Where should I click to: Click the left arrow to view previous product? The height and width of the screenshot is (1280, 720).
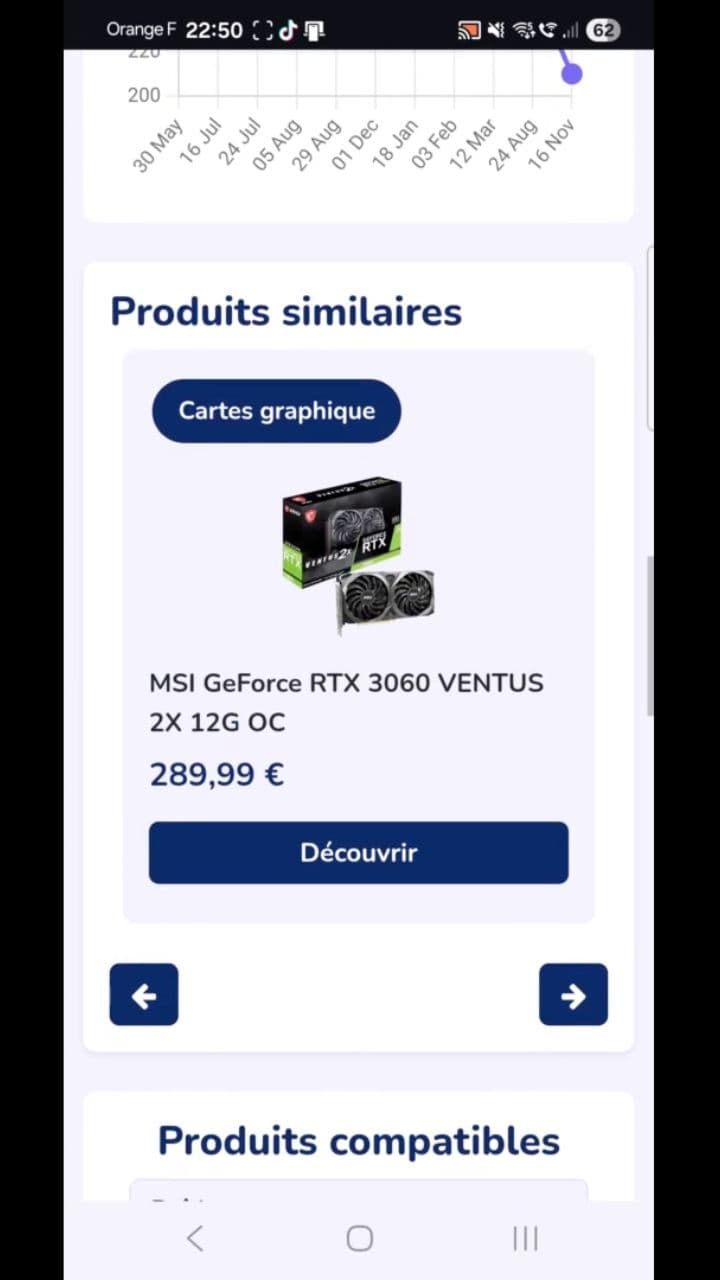(143, 994)
